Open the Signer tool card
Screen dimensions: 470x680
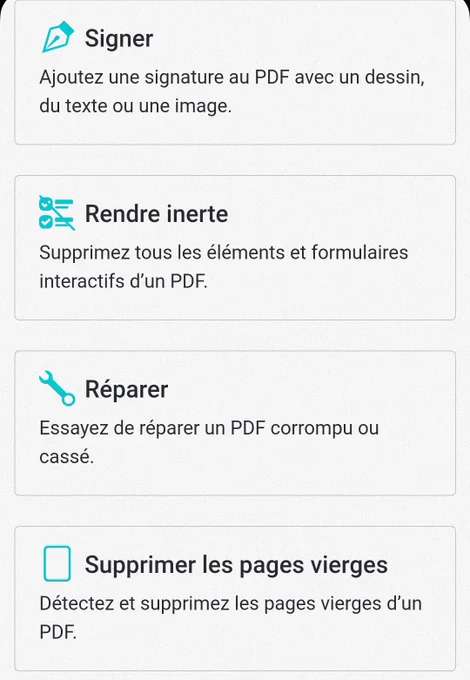(x=235, y=72)
